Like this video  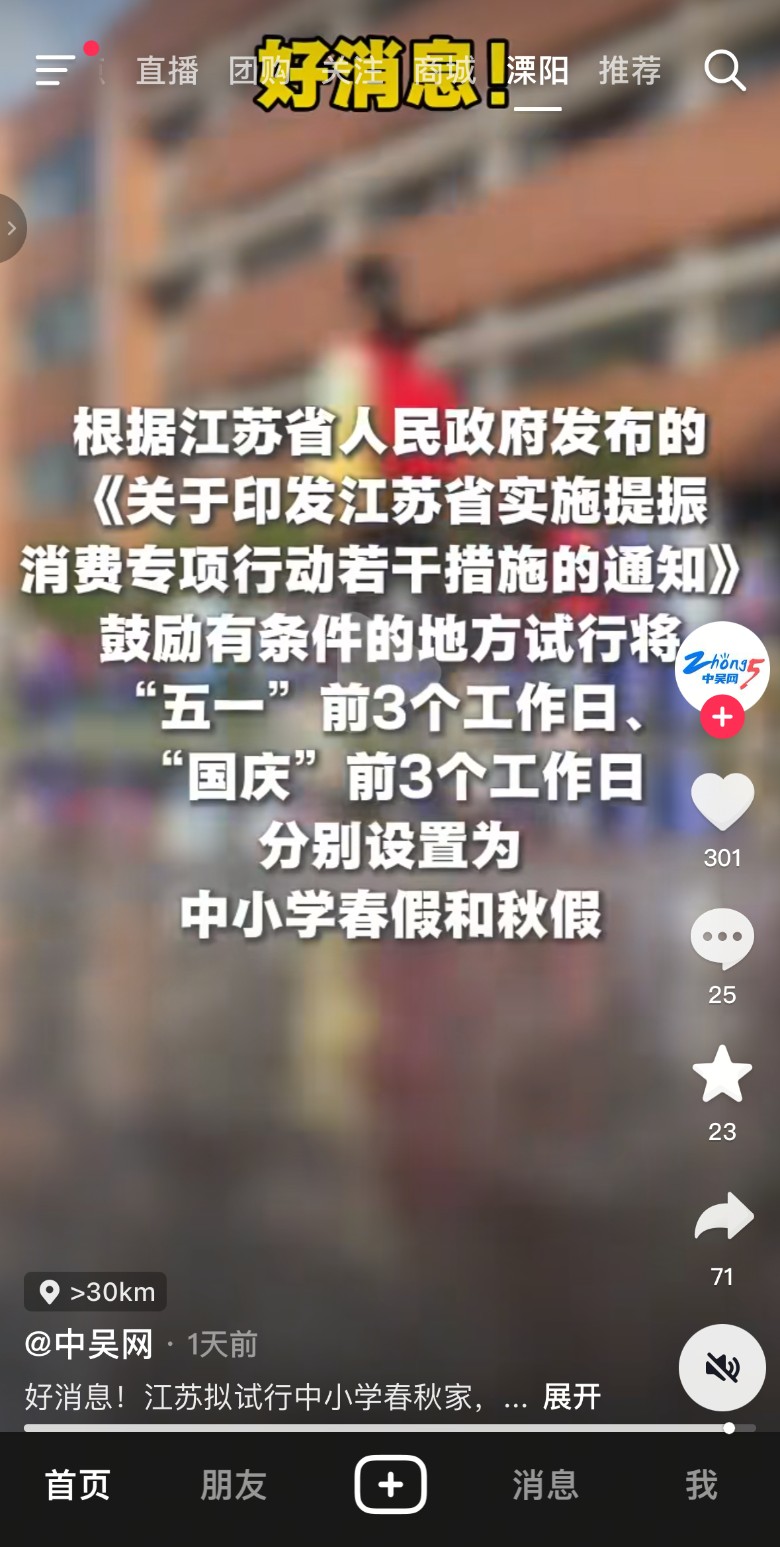[x=722, y=802]
